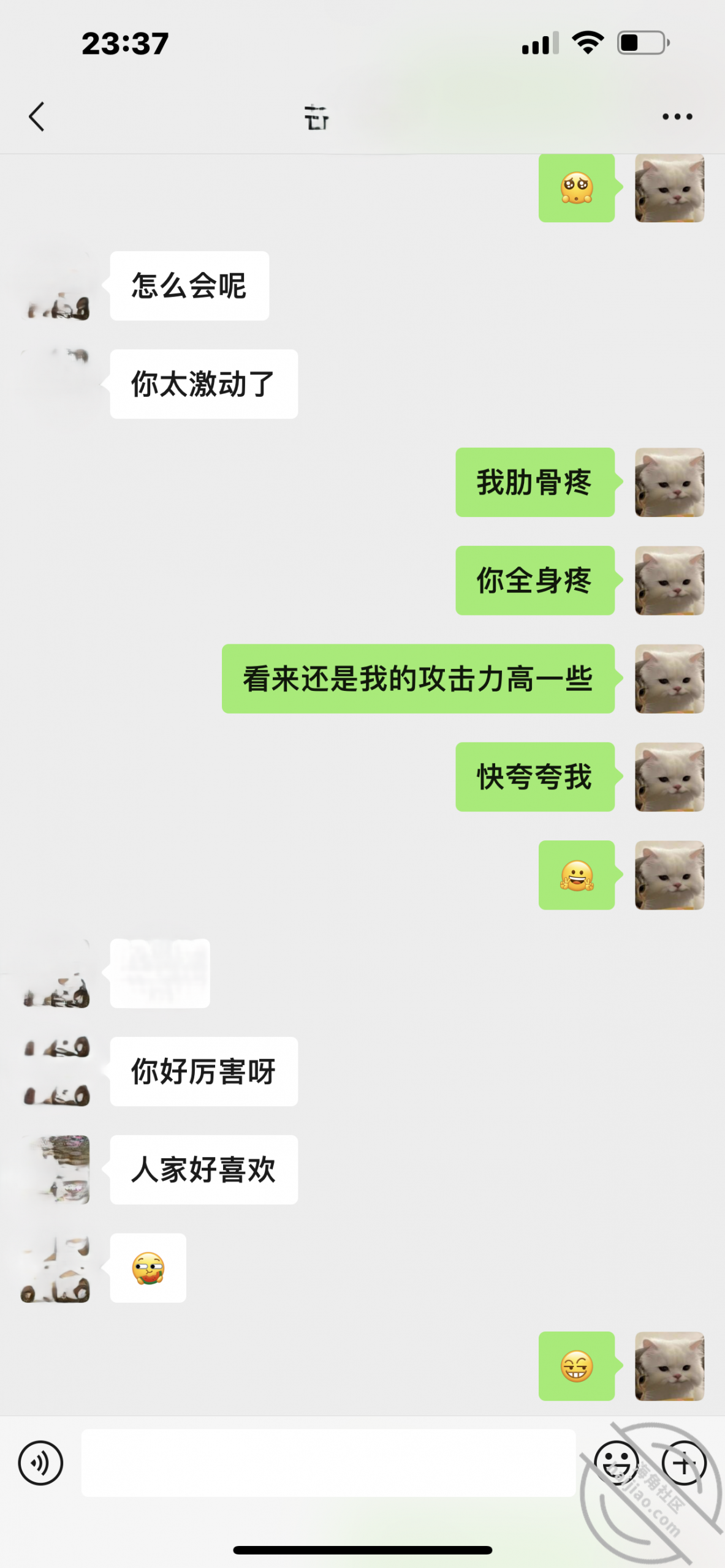Open the three-dot chat info menu

click(x=677, y=116)
